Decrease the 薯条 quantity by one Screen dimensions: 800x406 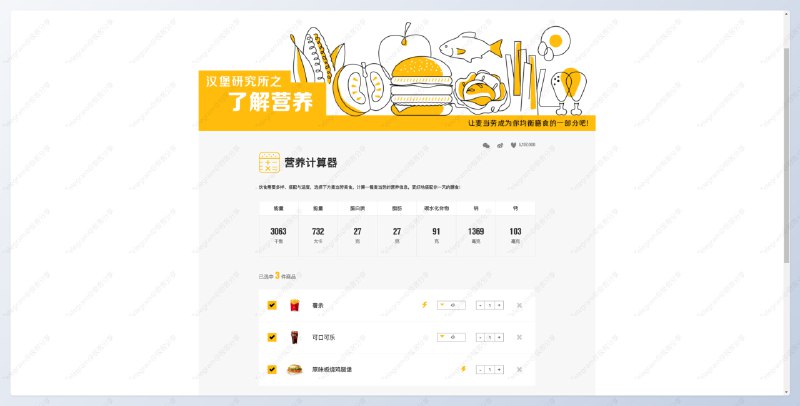point(481,305)
